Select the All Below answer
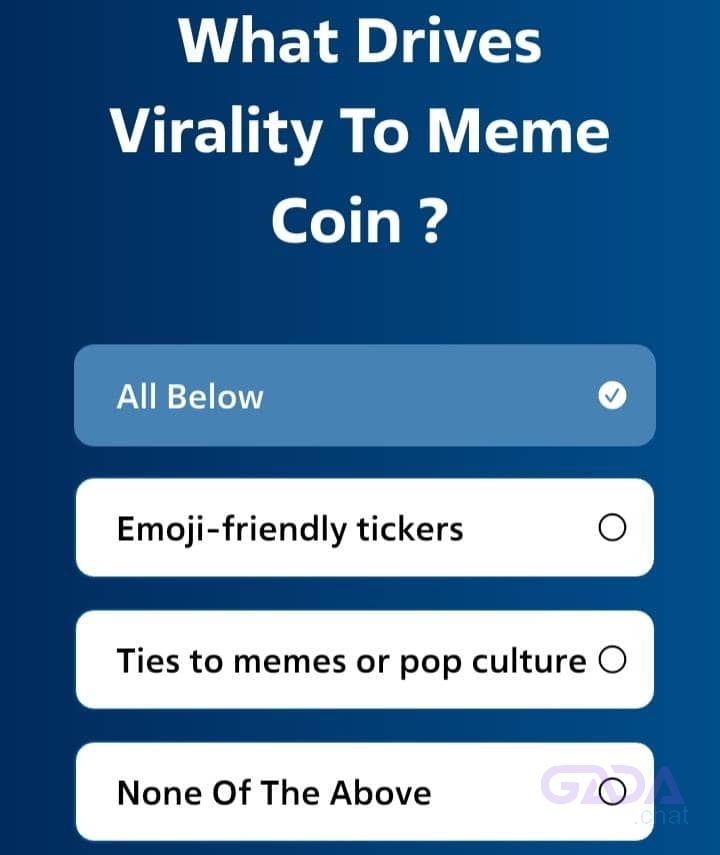720x855 pixels. click(x=364, y=396)
